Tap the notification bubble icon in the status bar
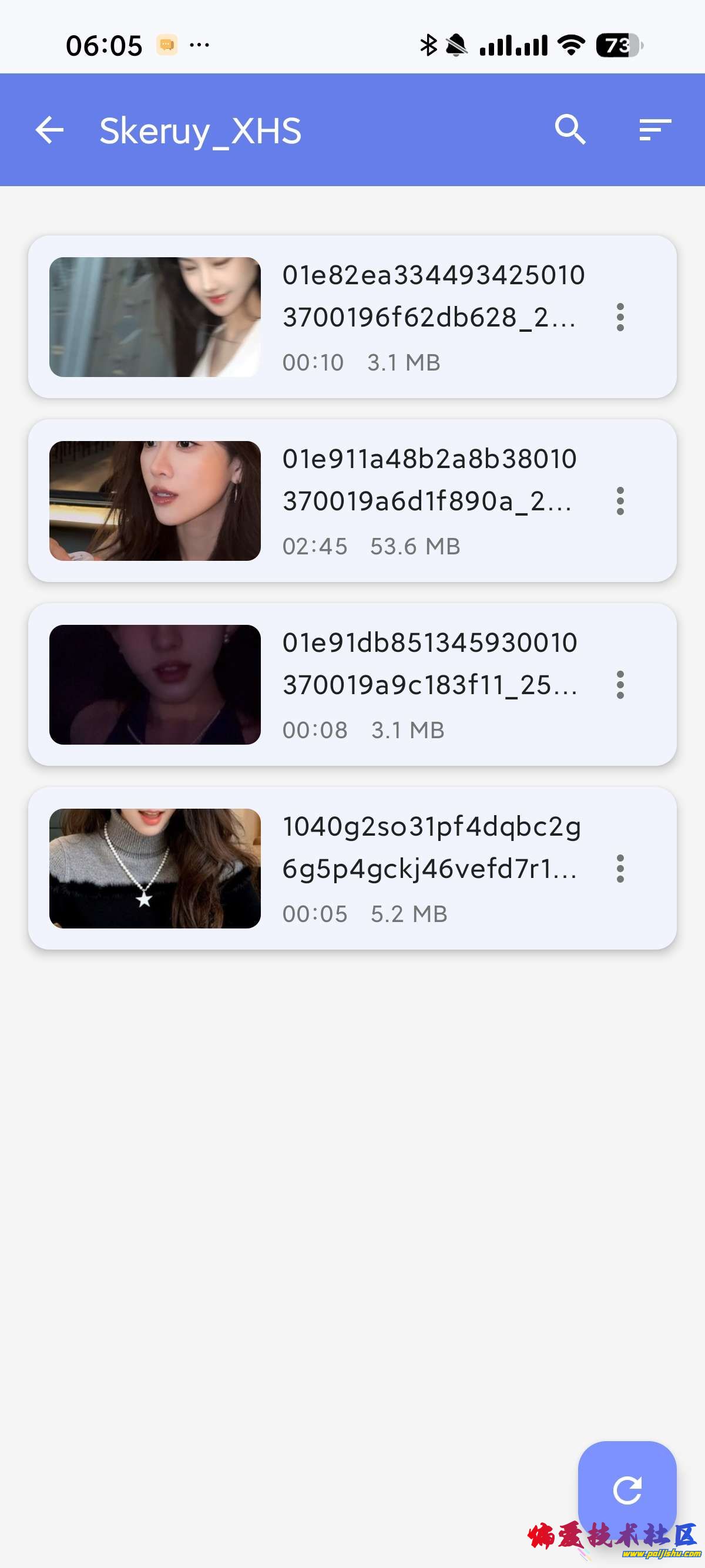The image size is (705, 1568). tap(166, 45)
